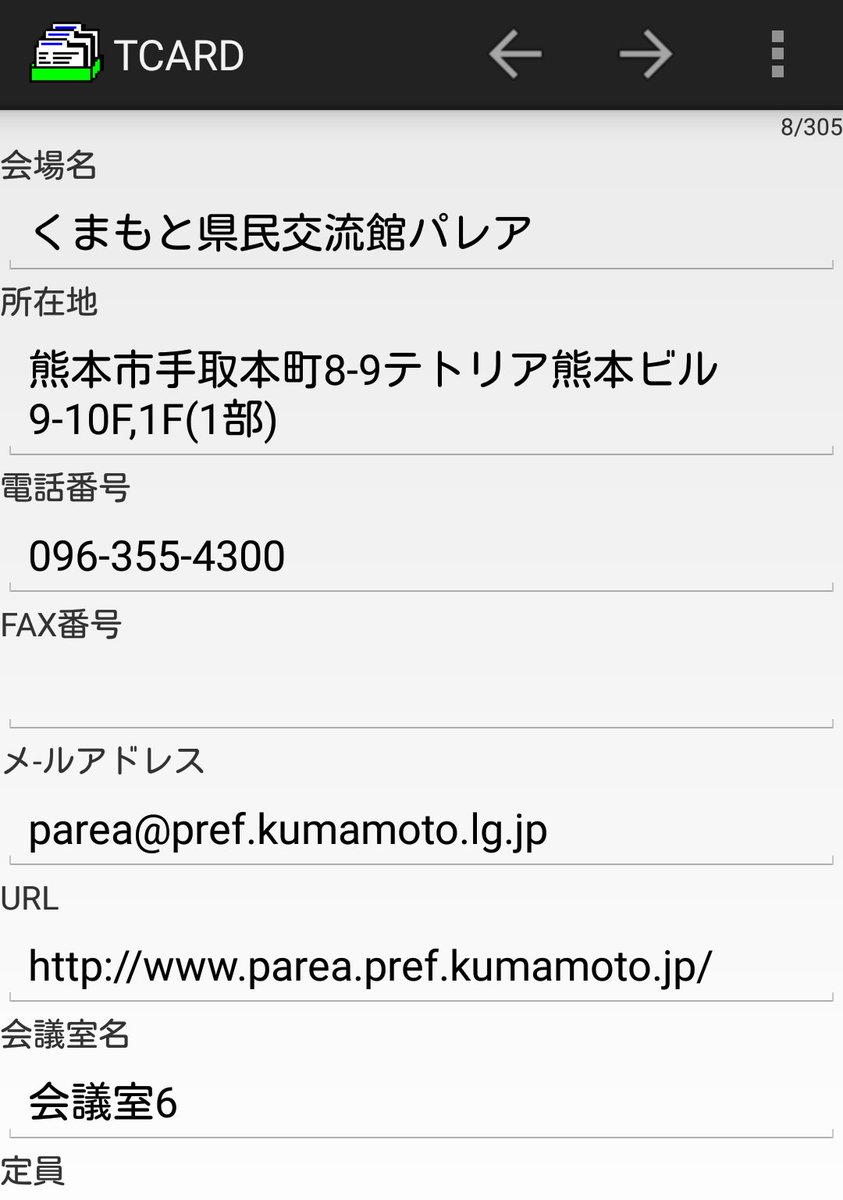Edit the 会場名 field
This screenshot has width=843, height=1200.
421,232
